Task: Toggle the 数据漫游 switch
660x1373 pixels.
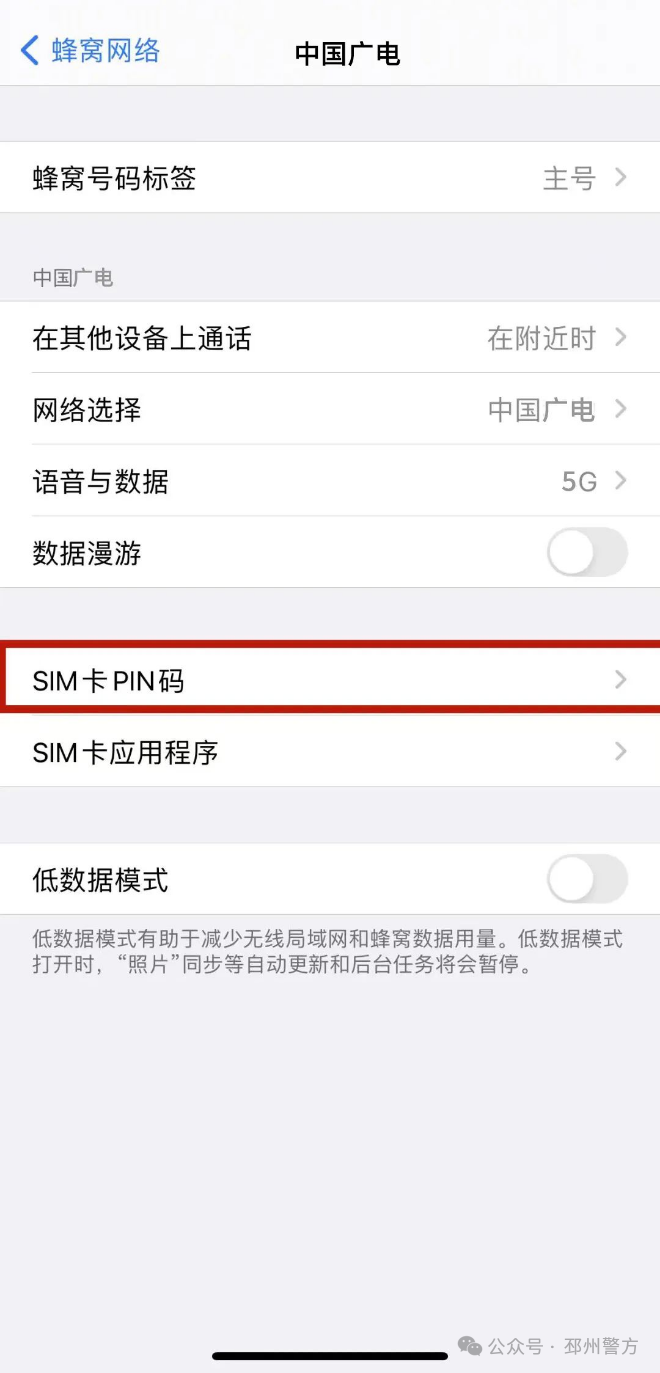Action: click(x=587, y=552)
